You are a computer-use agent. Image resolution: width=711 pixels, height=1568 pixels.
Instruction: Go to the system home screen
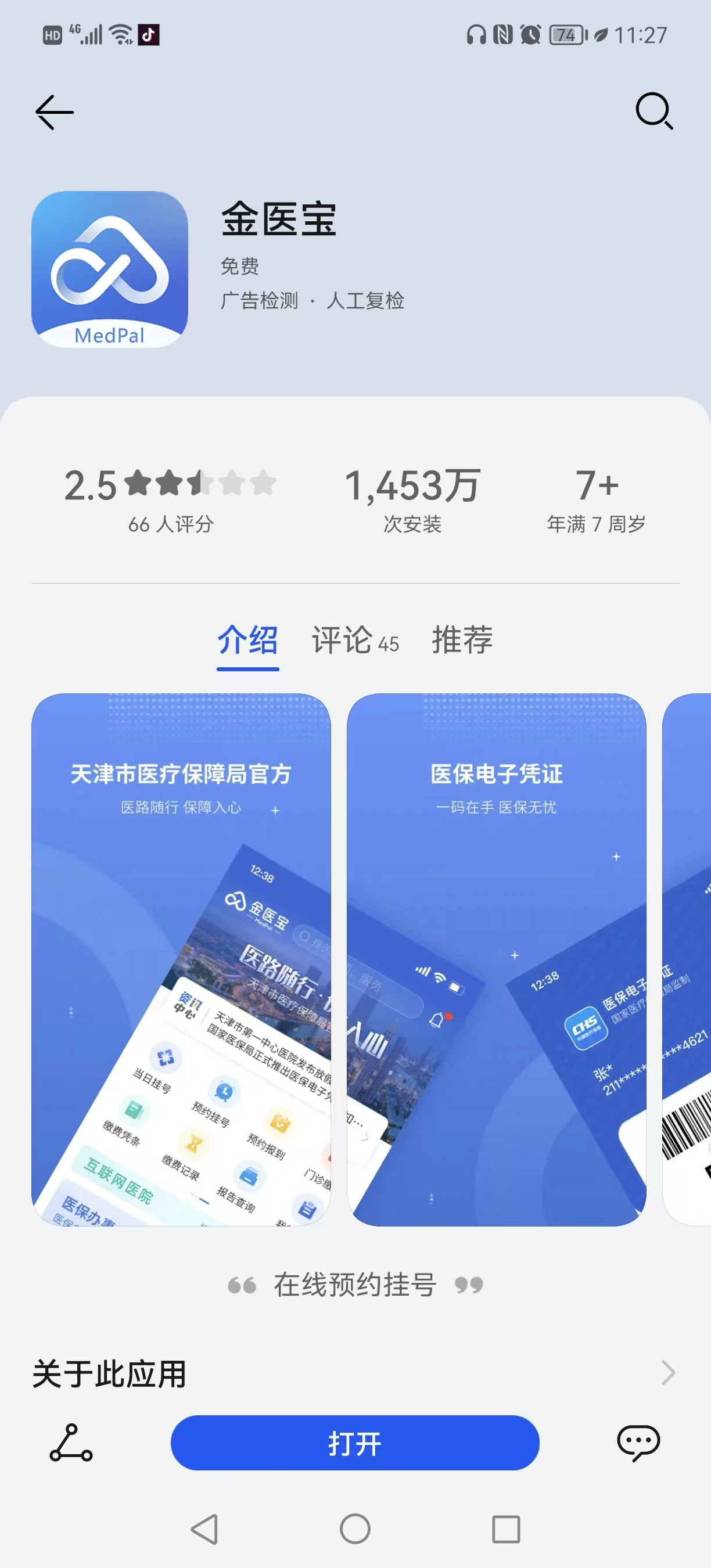tap(355, 1529)
